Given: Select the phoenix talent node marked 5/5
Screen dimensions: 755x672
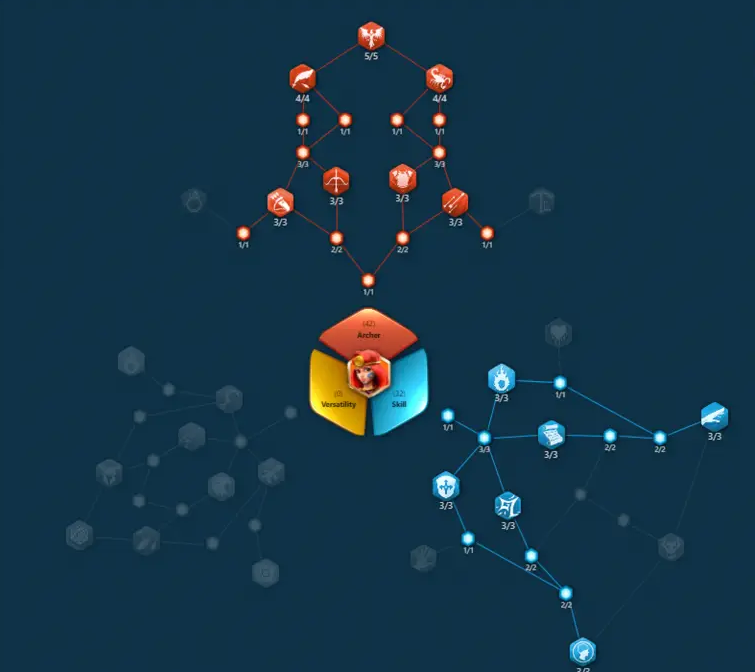Looking at the screenshot, I should coord(371,36).
